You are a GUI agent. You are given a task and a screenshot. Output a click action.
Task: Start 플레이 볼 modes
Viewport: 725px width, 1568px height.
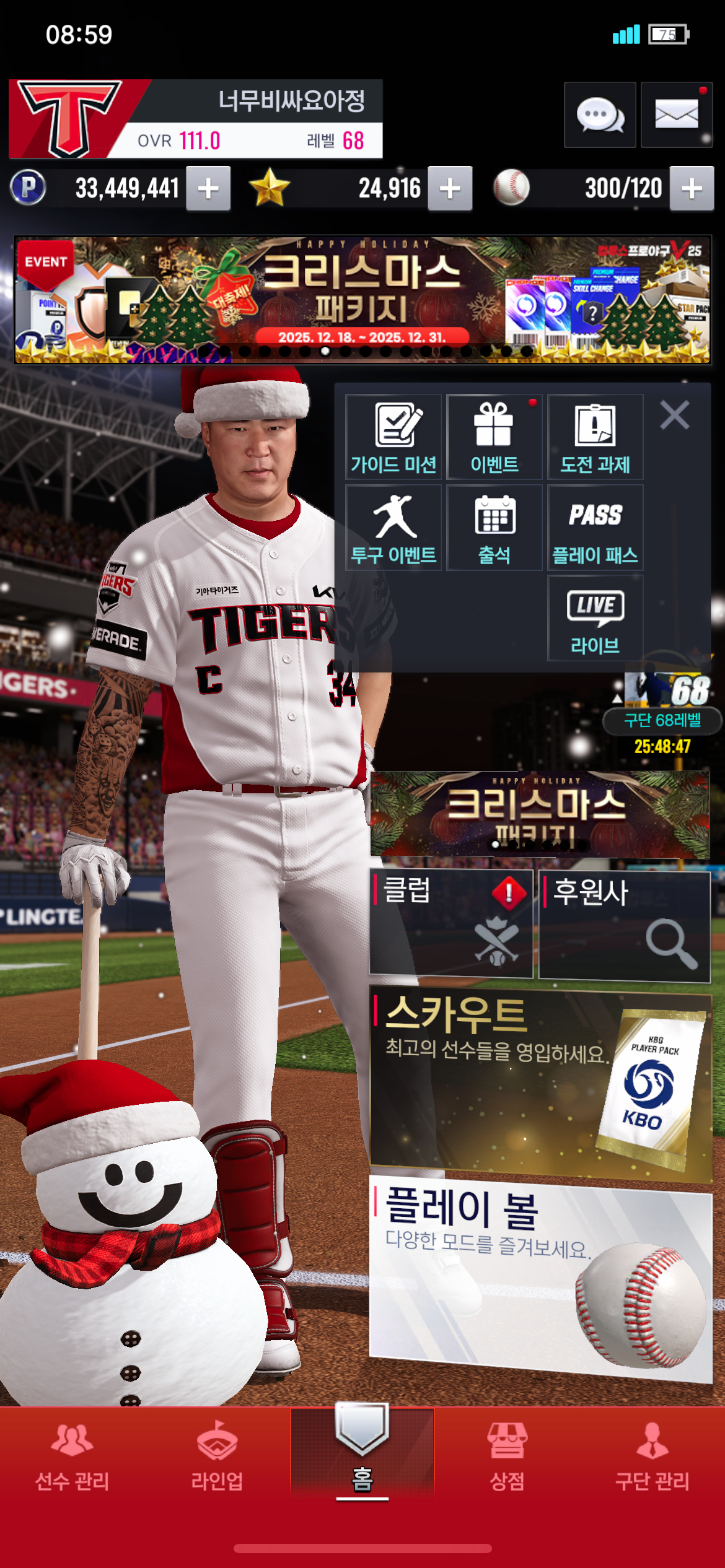tap(539, 1276)
